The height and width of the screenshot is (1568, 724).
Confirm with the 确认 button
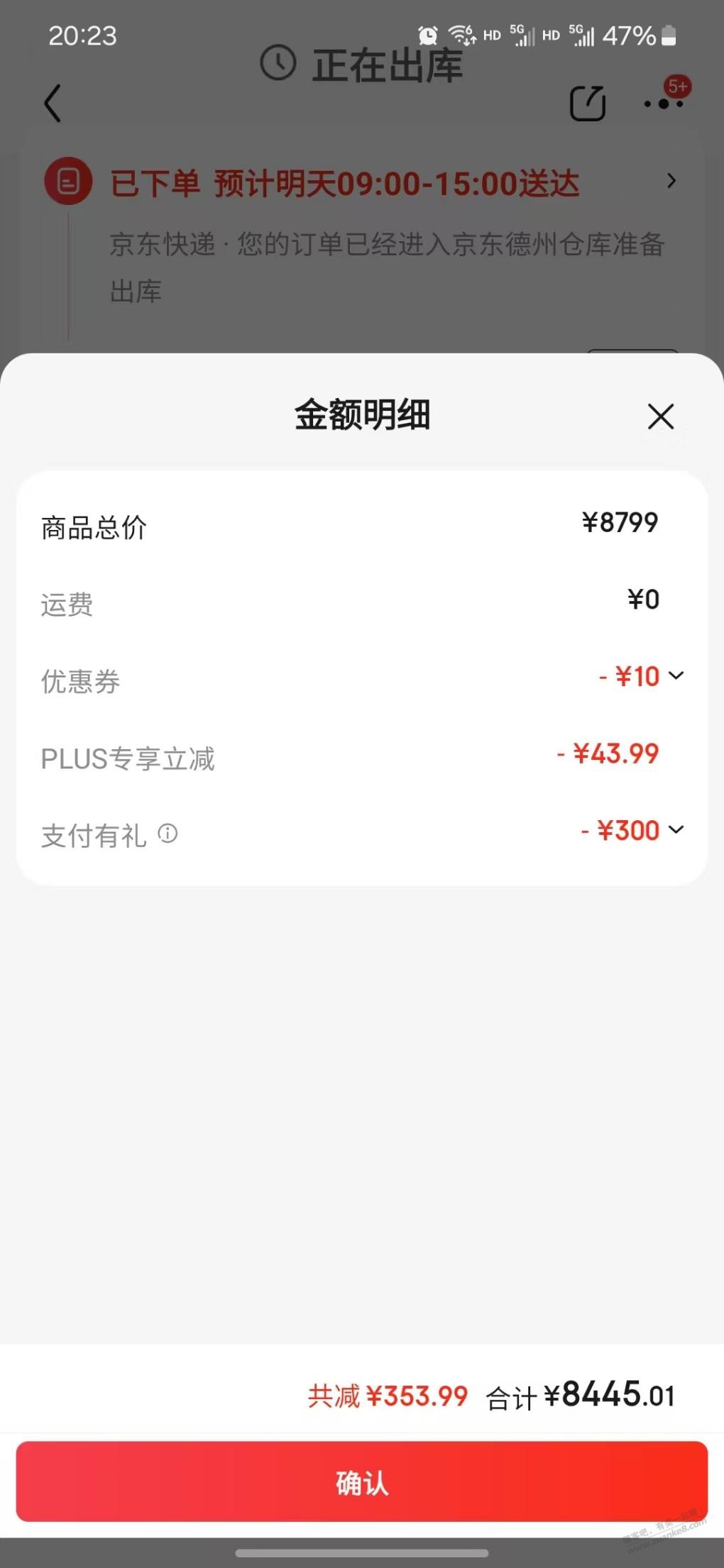coord(362,1481)
